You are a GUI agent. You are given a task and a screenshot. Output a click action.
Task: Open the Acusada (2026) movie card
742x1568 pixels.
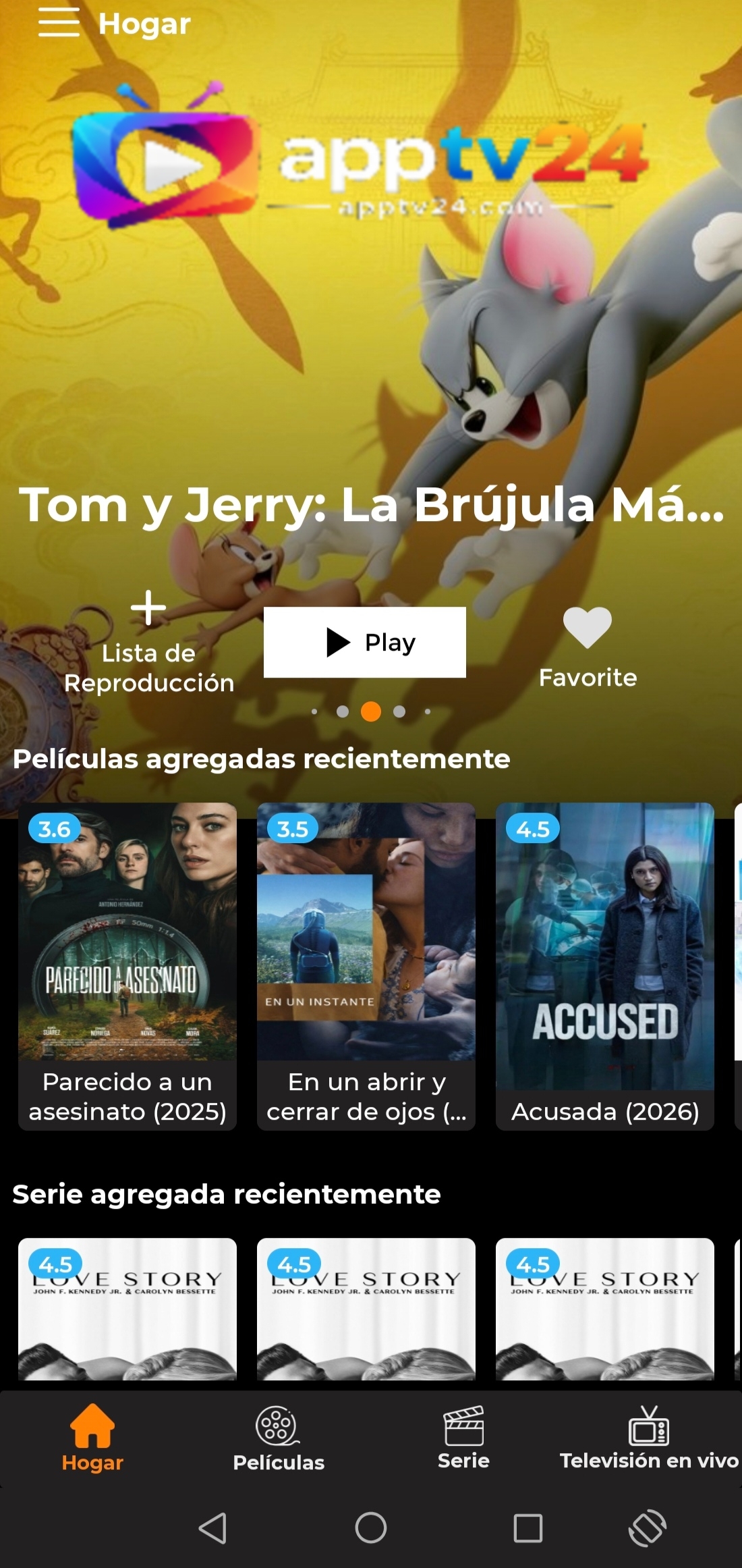click(605, 965)
